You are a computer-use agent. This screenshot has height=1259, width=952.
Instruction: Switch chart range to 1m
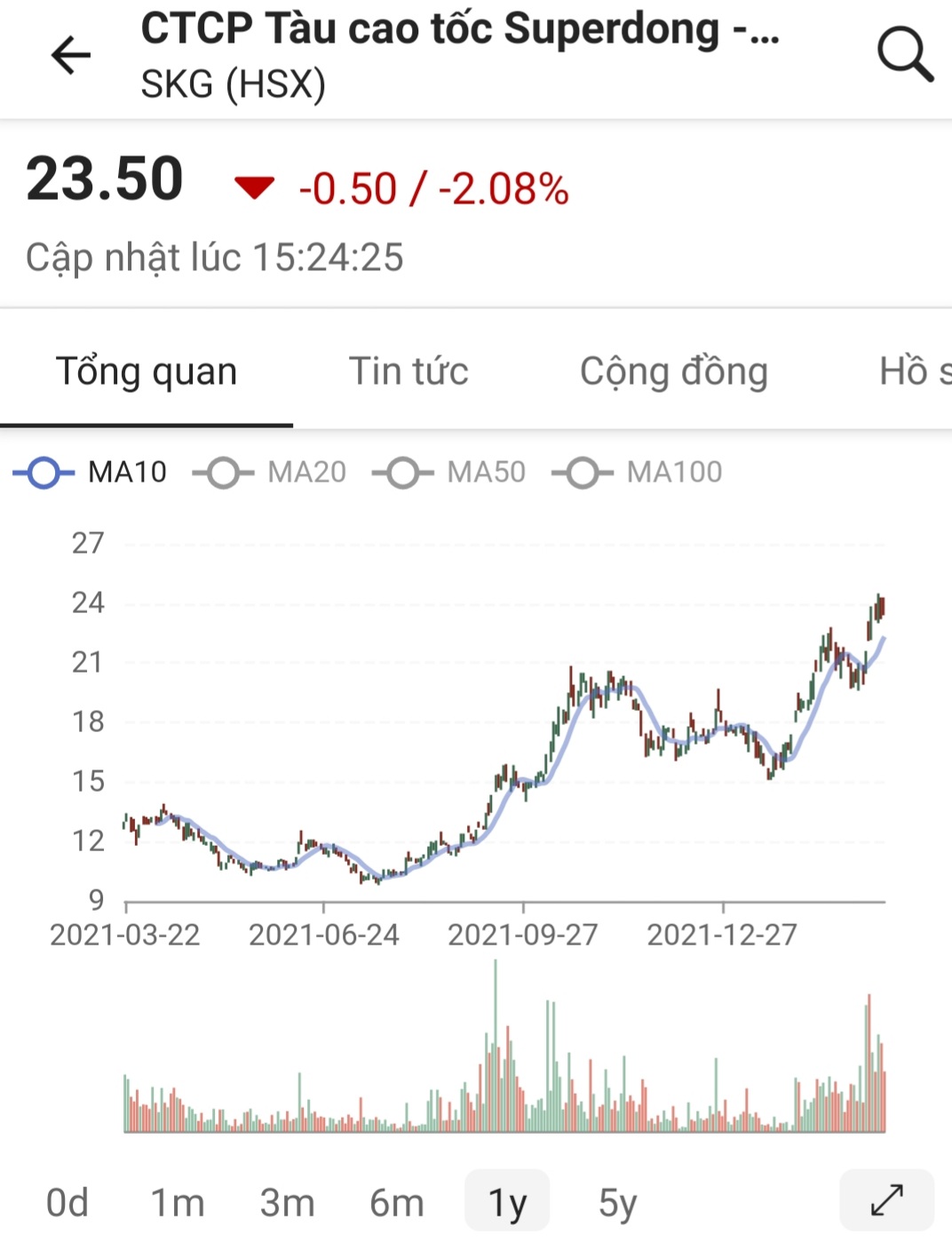pyautogui.click(x=178, y=1202)
